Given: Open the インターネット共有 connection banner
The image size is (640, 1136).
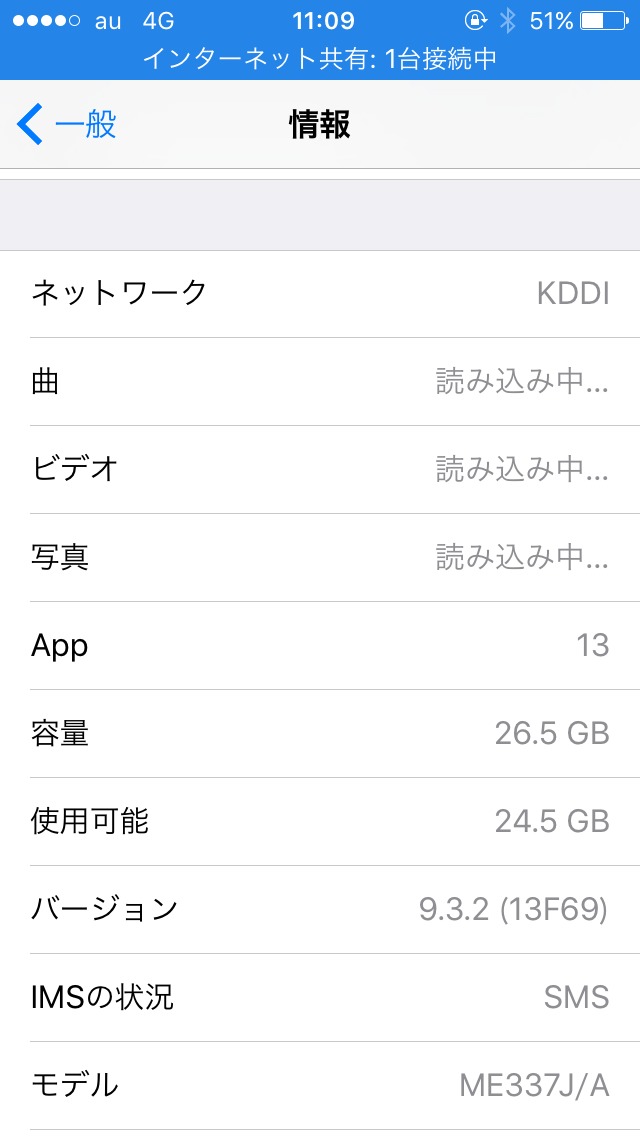Looking at the screenshot, I should click(x=320, y=59).
